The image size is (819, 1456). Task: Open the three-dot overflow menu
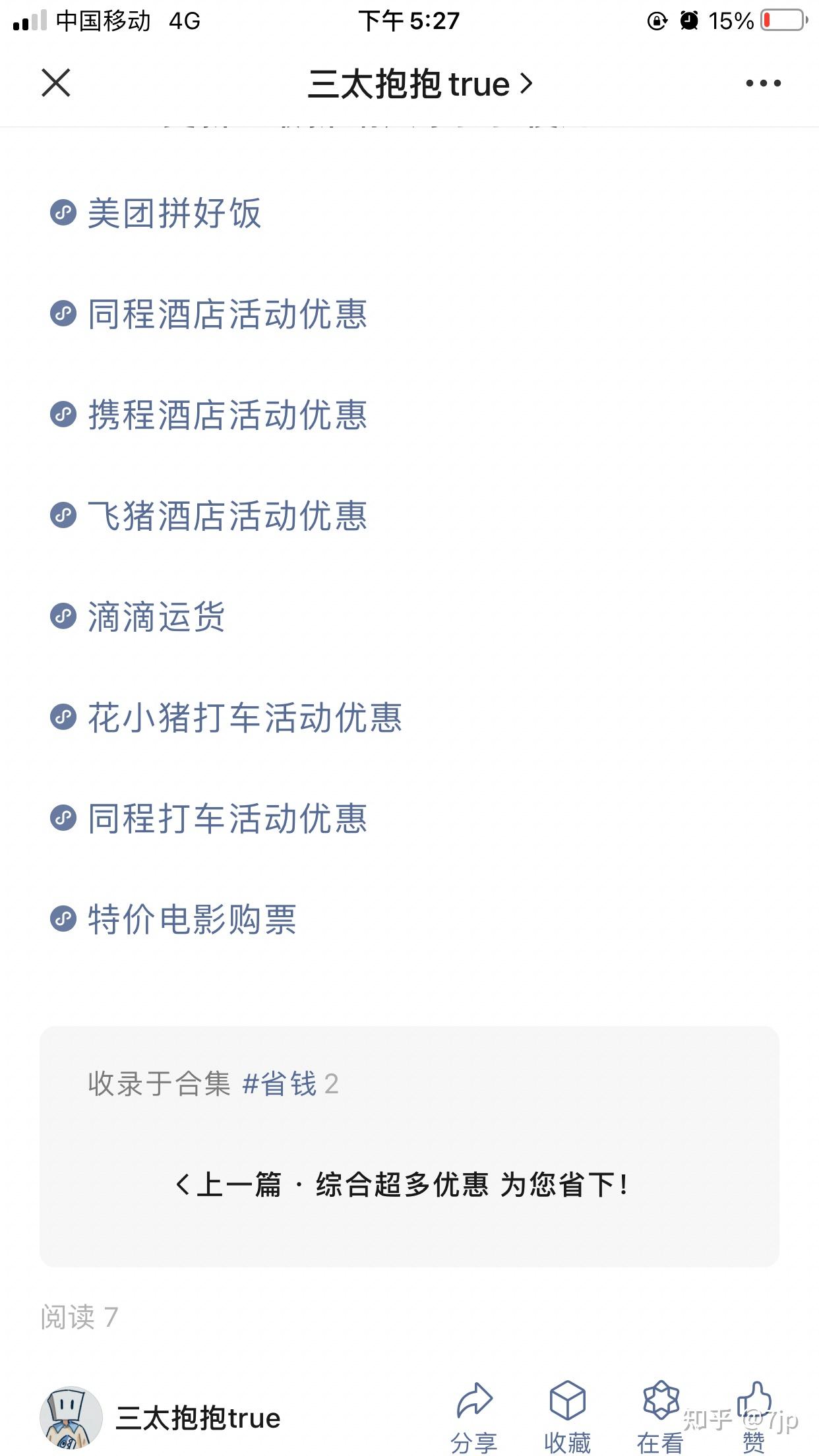pyautogui.click(x=763, y=83)
